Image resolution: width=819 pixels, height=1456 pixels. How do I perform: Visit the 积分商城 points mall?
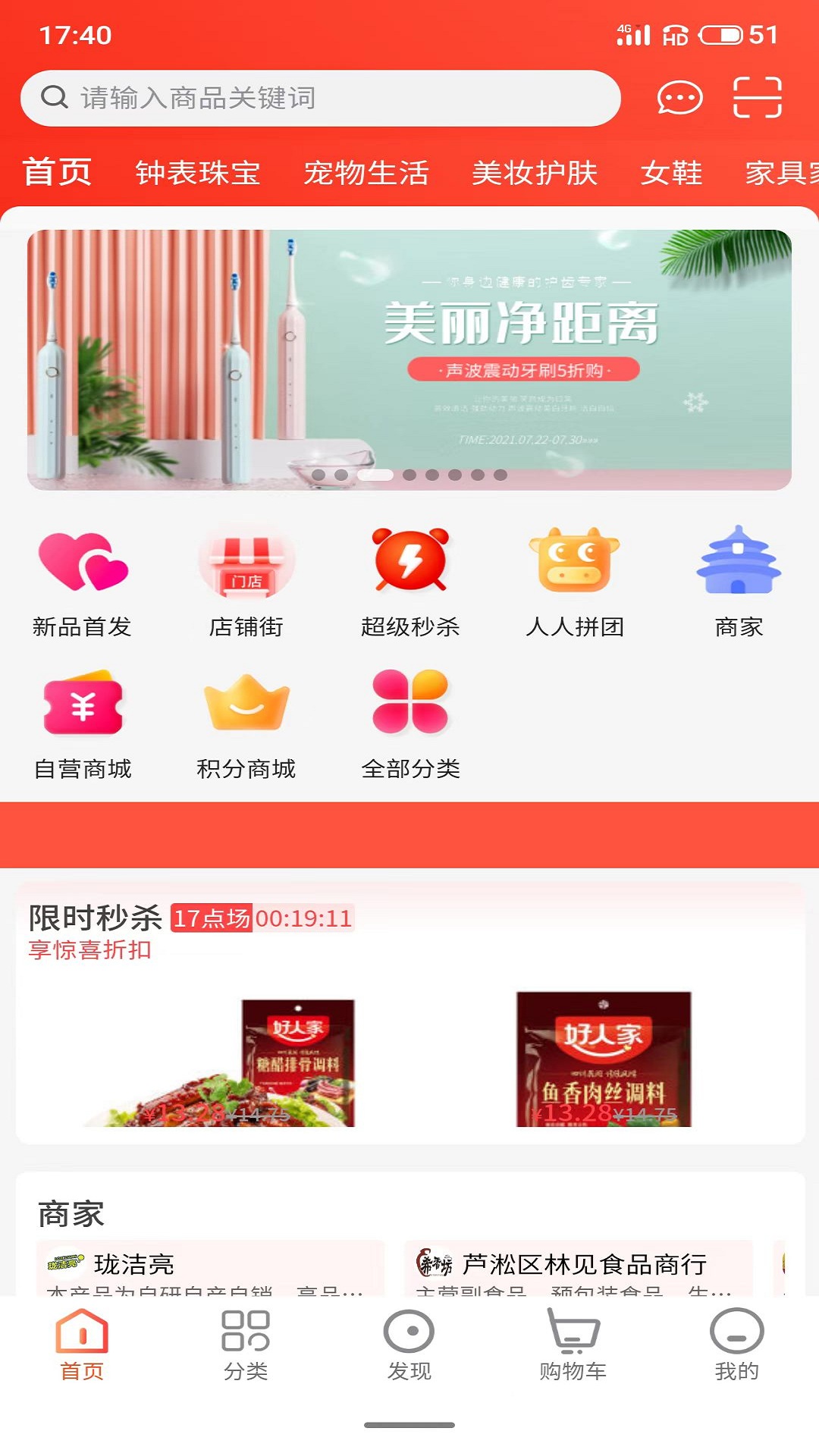click(x=246, y=724)
